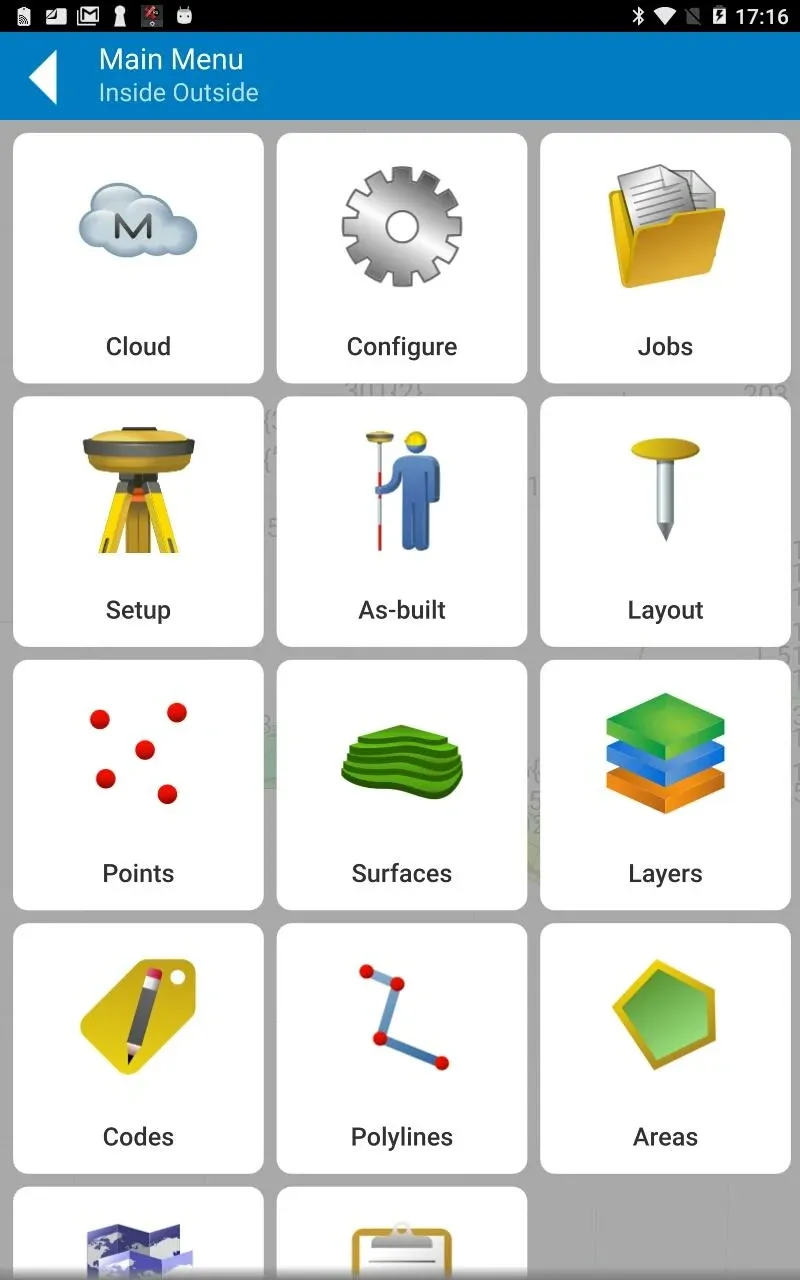800x1280 pixels.
Task: Open the As-built option
Action: click(402, 521)
